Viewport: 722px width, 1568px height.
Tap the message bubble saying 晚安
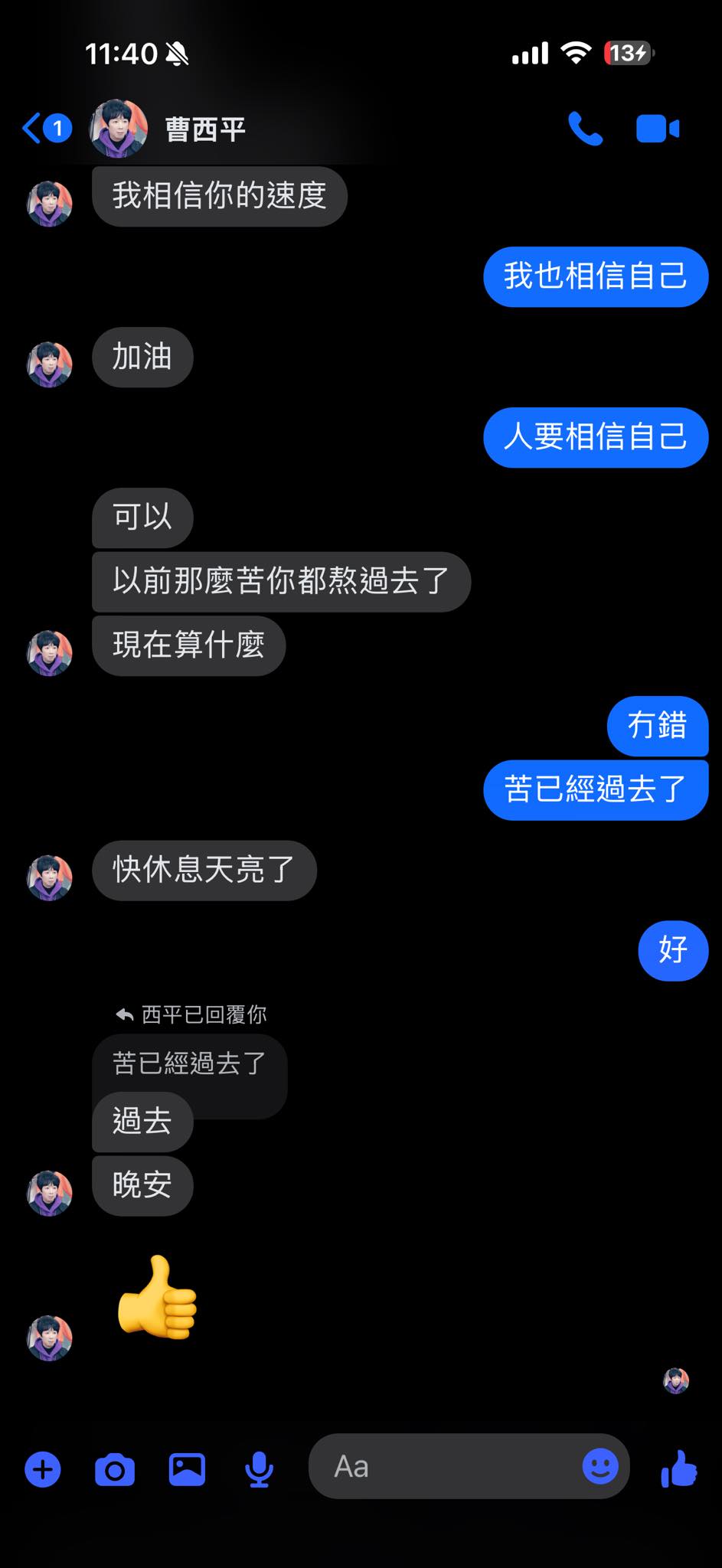click(142, 1186)
